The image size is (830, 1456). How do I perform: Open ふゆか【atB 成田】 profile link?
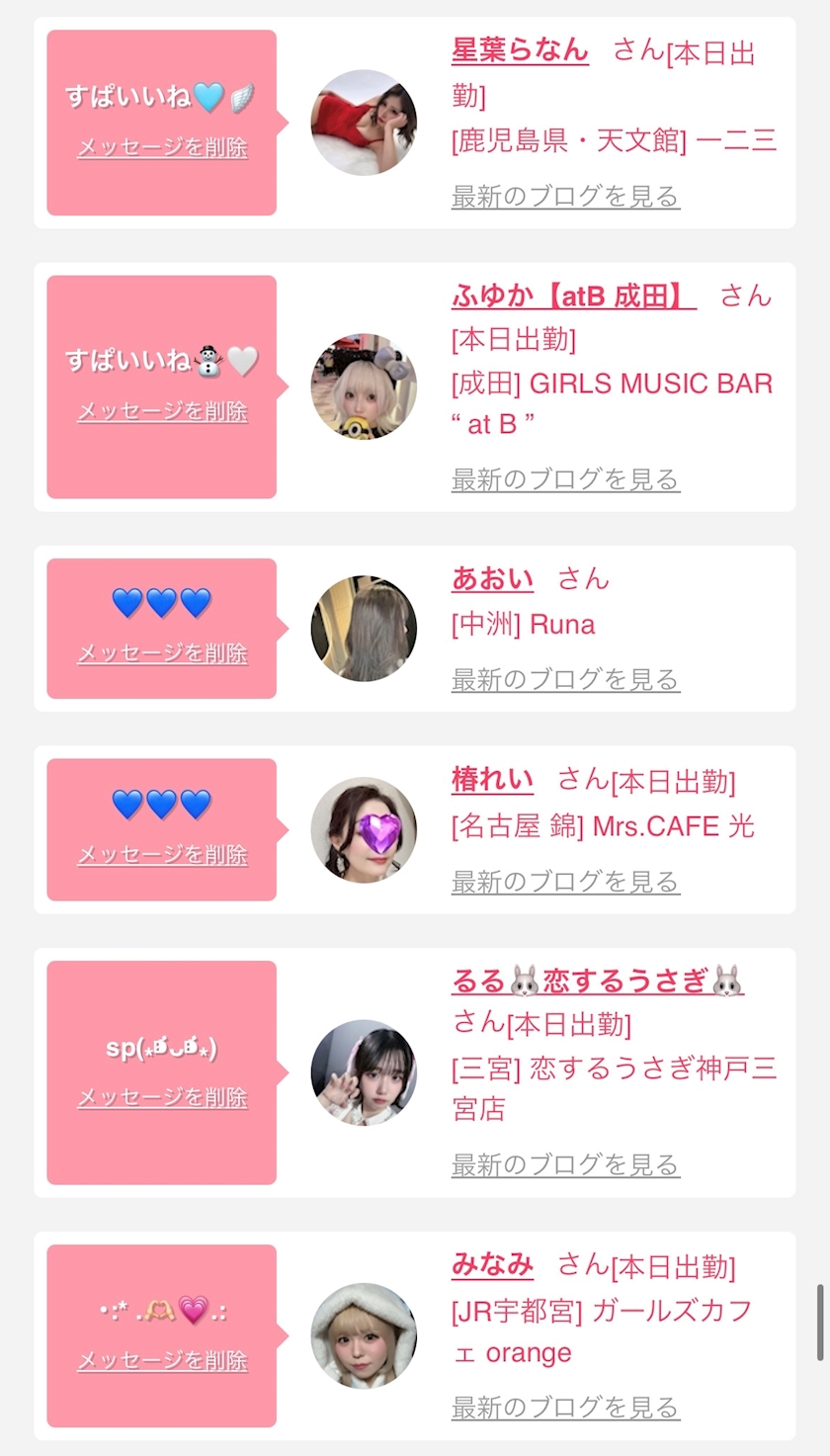[574, 295]
